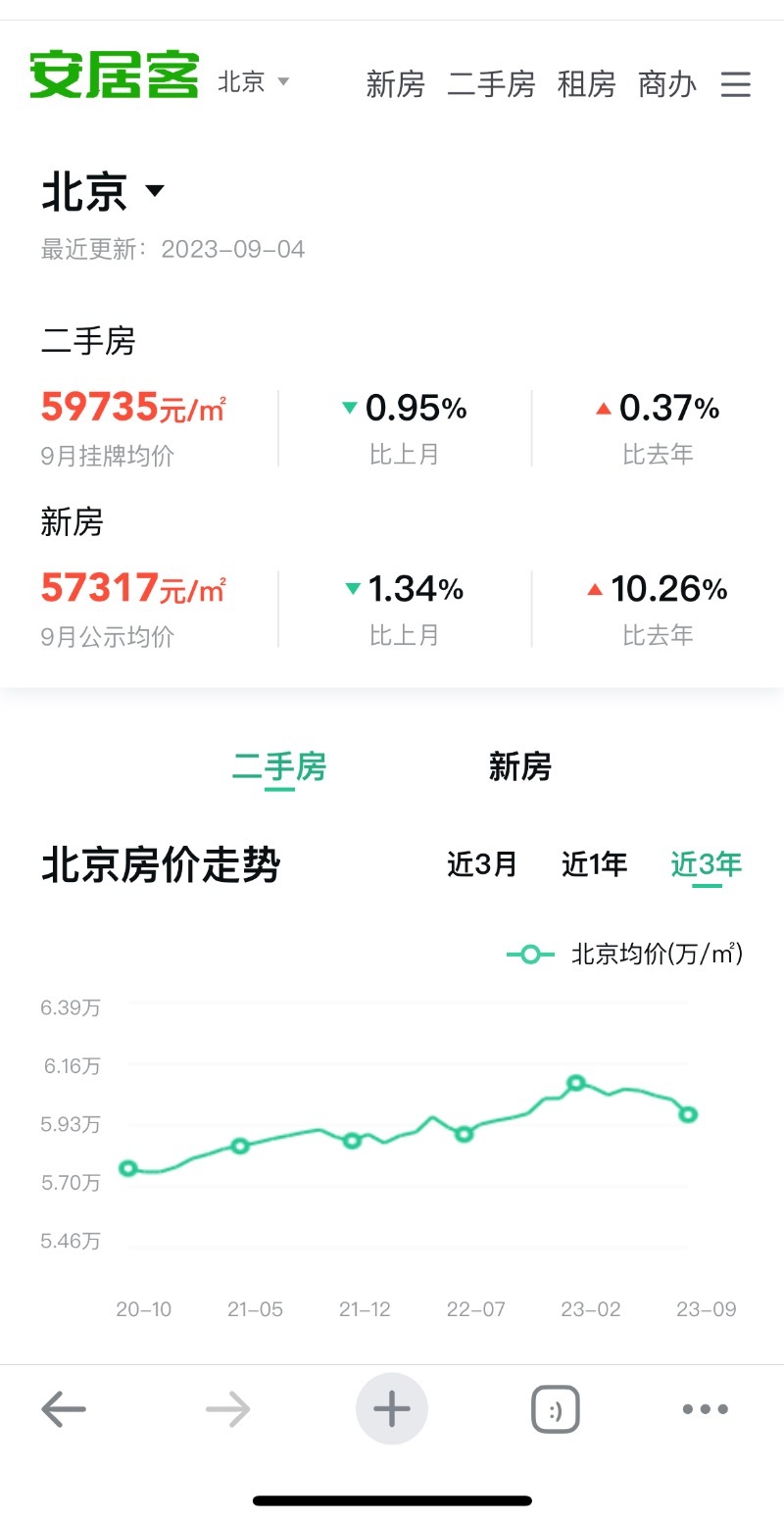This screenshot has height=1521, width=784.
Task: Open the city selector next to the logo
Action: (253, 81)
